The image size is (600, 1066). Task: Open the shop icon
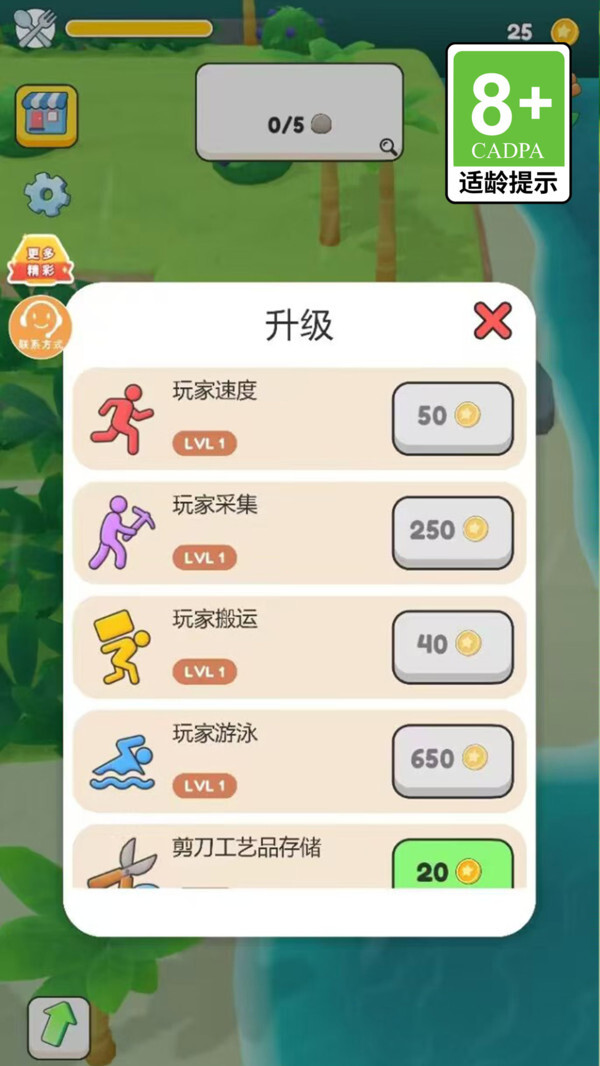pyautogui.click(x=45, y=116)
